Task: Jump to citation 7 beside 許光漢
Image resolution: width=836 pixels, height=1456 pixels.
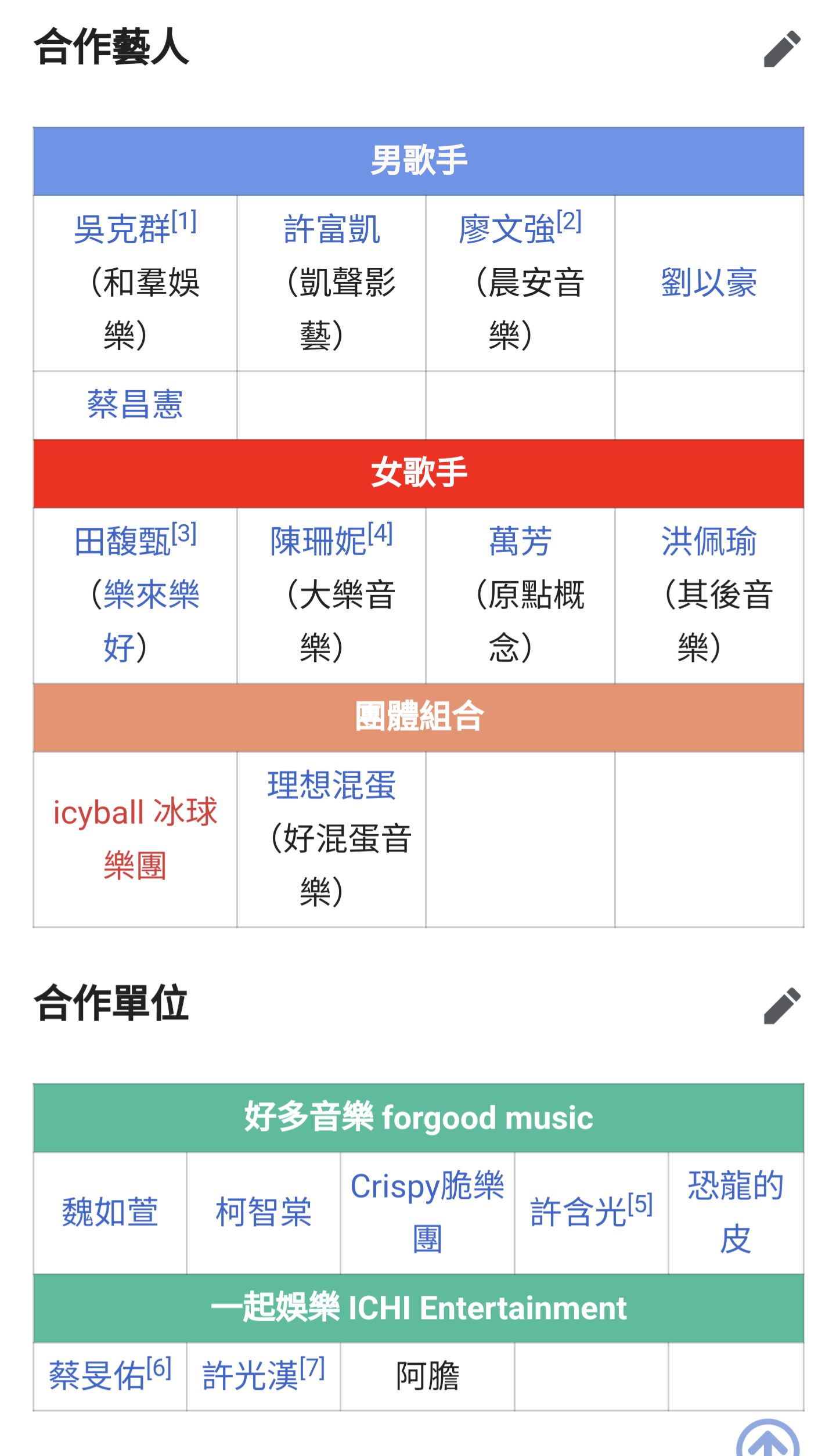Action: click(312, 1368)
